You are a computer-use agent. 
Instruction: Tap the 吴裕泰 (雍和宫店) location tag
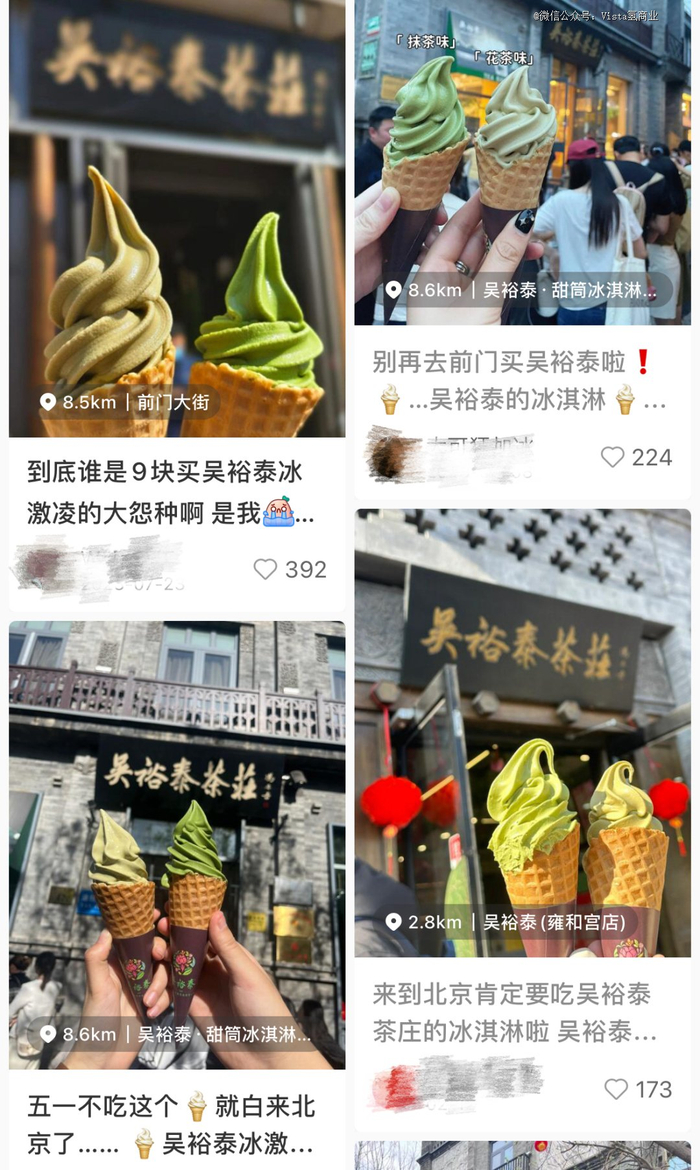[x=507, y=922]
